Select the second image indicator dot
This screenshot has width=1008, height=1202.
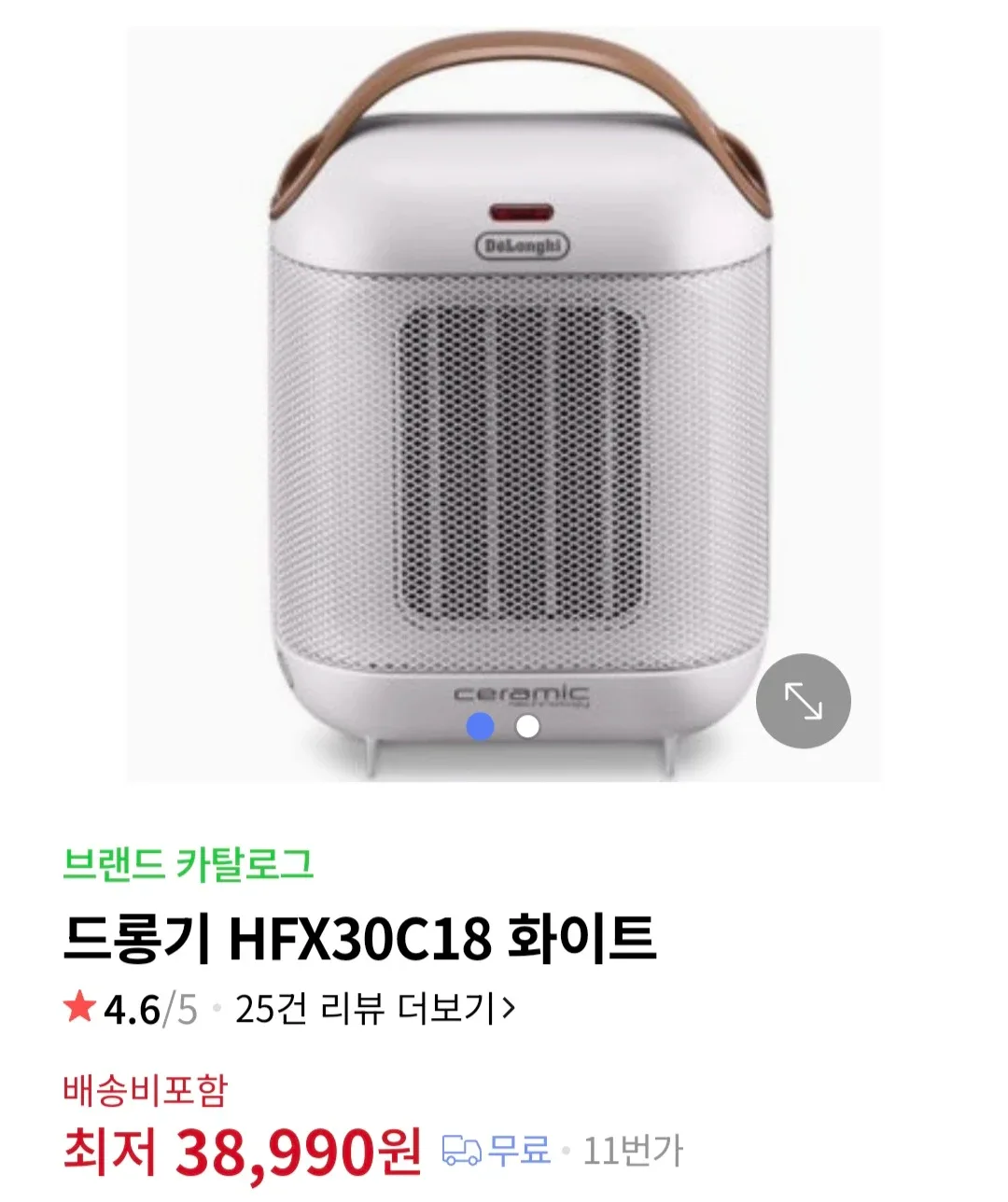point(527,726)
